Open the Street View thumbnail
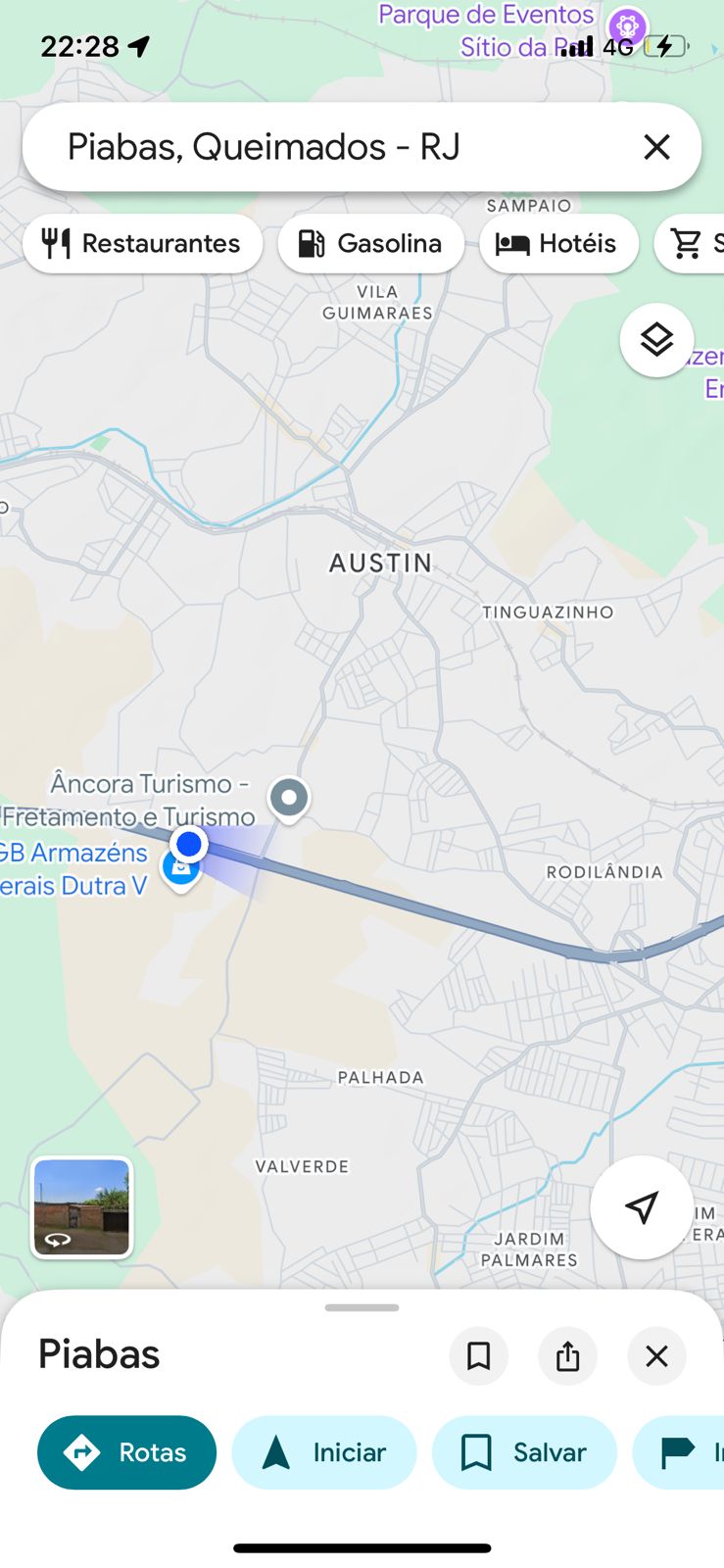The width and height of the screenshot is (724, 1568). pyautogui.click(x=81, y=1206)
